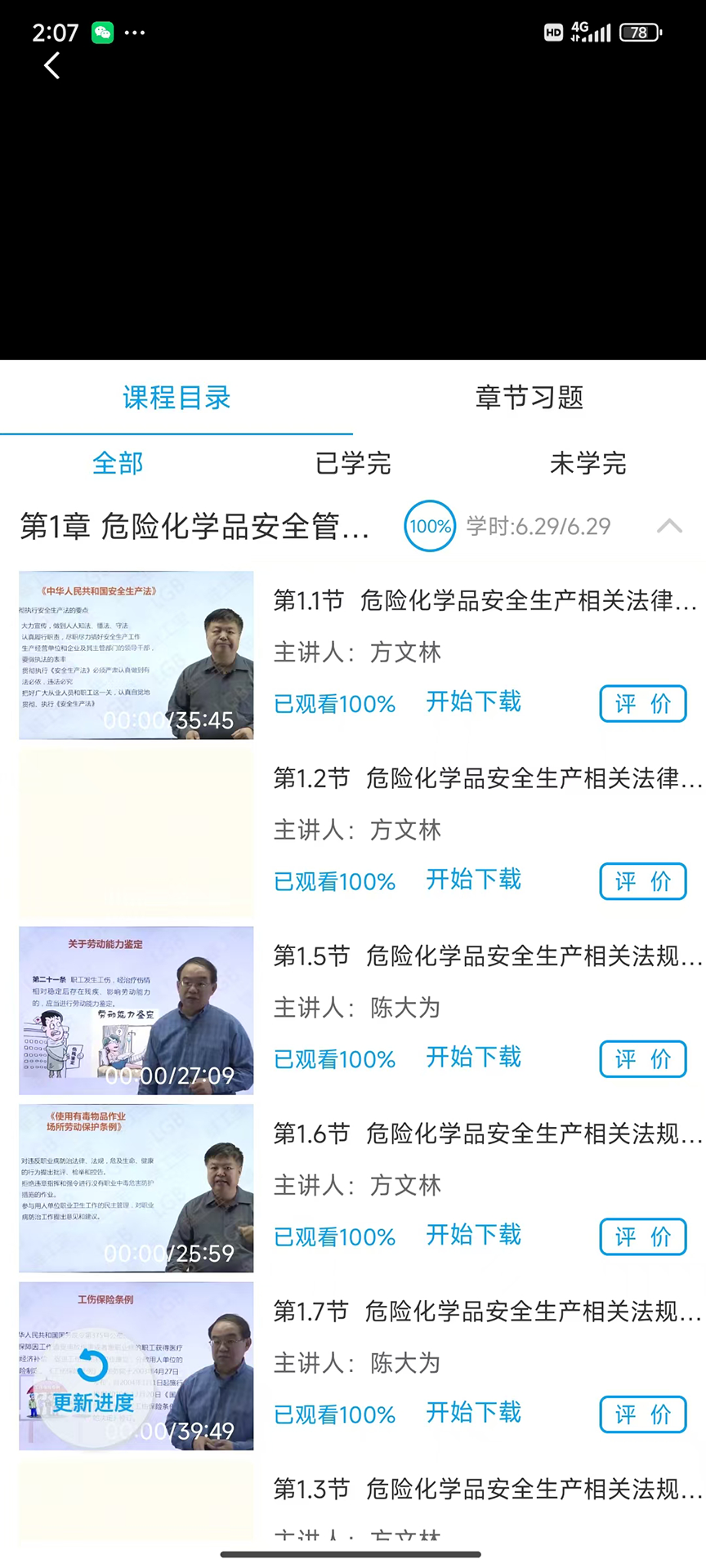Viewport: 706px width, 1568px height.
Task: Switch to the 章节习题 tab
Action: pyautogui.click(x=529, y=399)
